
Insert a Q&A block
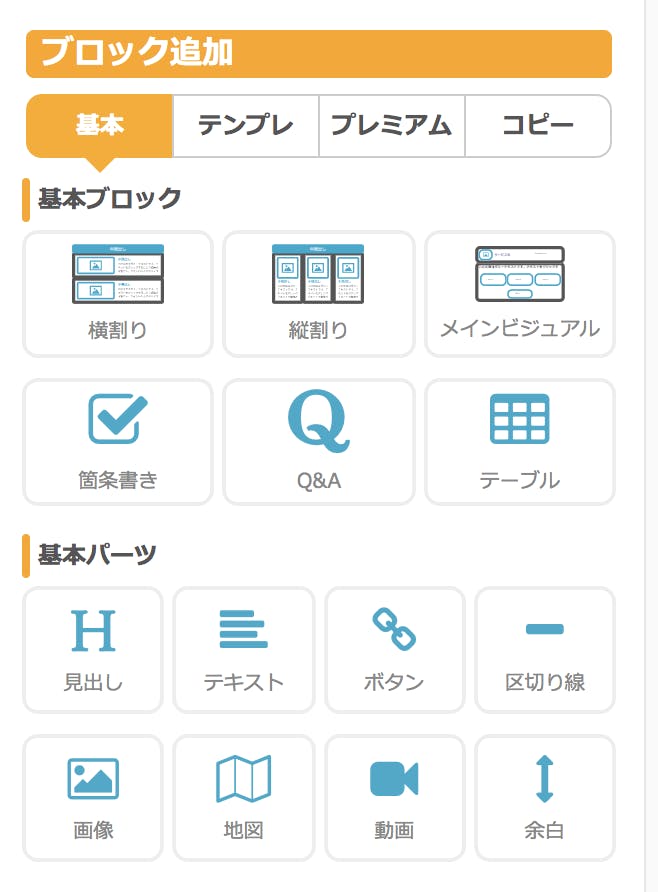pyautogui.click(x=318, y=442)
